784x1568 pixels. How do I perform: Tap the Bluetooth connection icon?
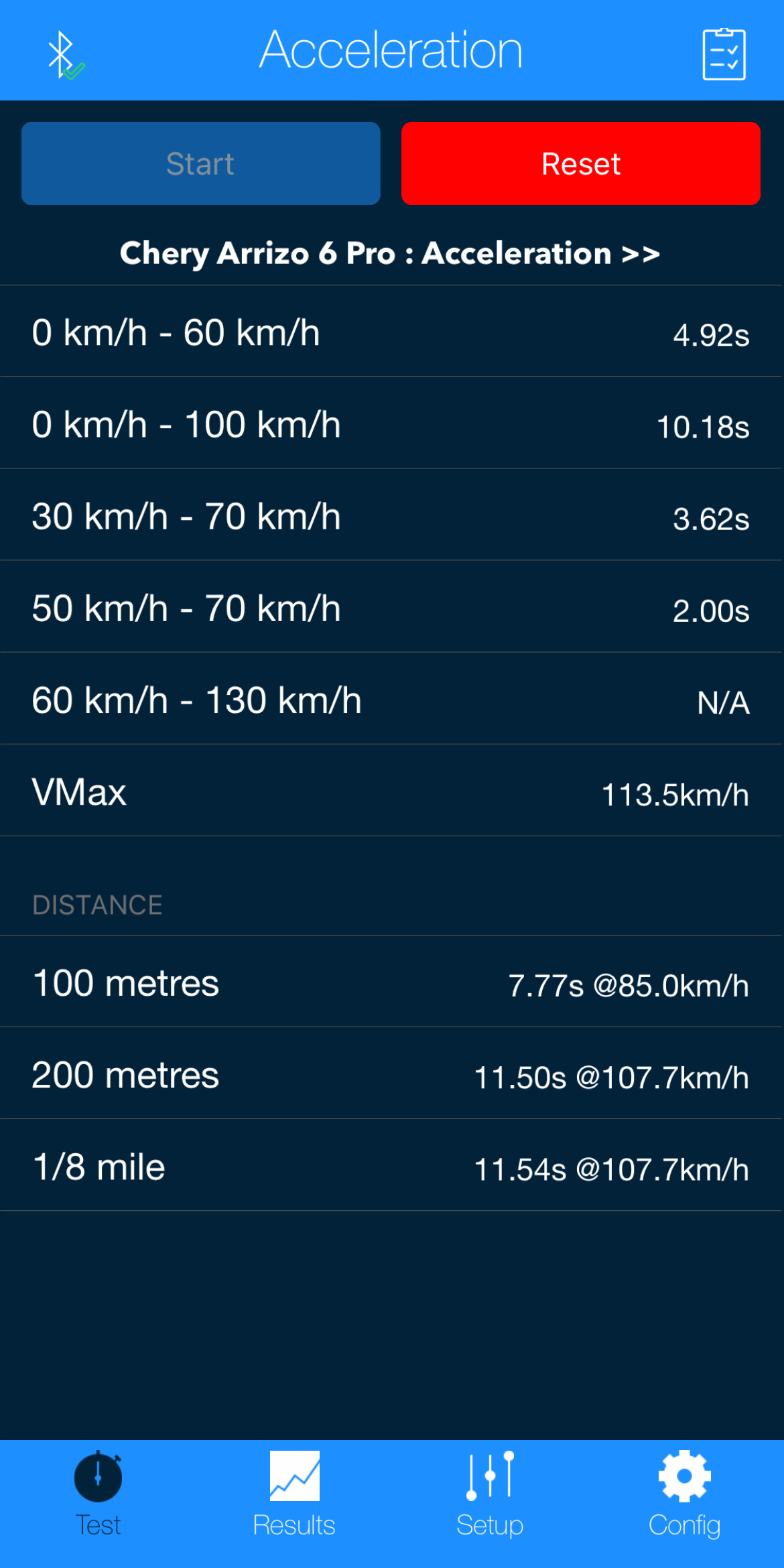click(x=64, y=54)
